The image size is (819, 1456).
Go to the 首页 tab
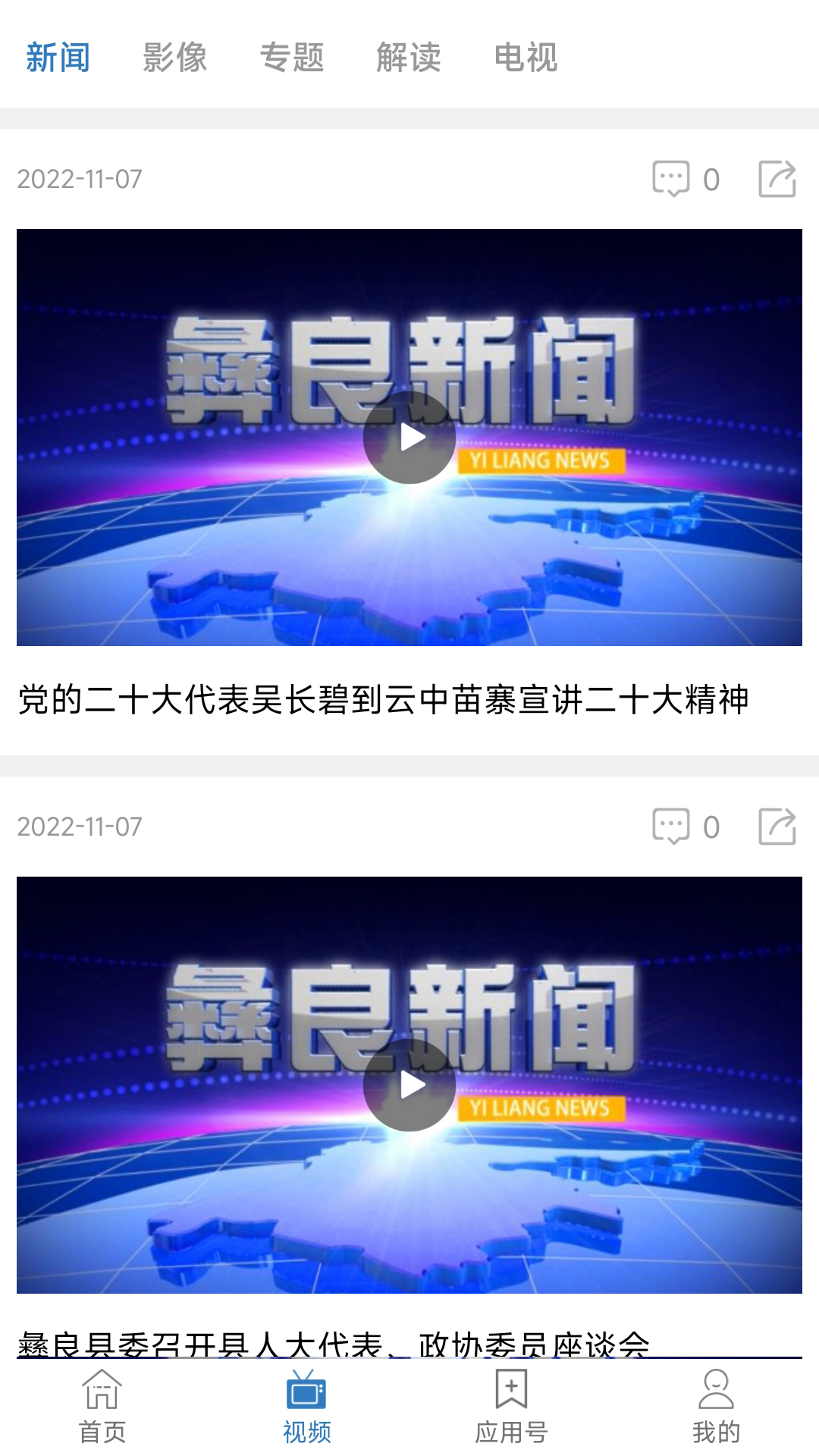click(x=102, y=1407)
